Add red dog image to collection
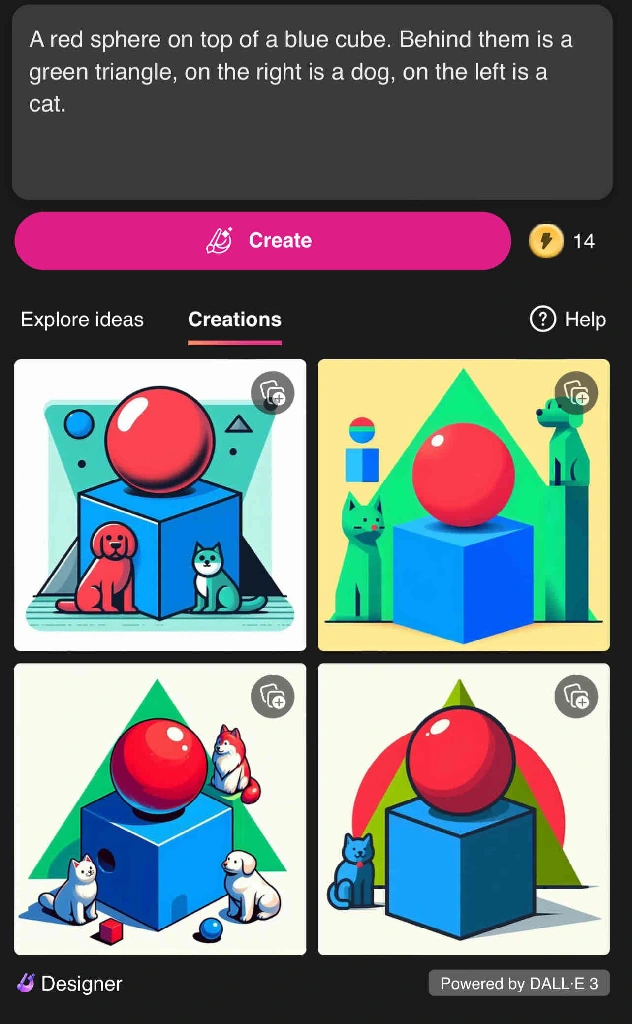Screen dimensions: 632x1024 point(273,392)
